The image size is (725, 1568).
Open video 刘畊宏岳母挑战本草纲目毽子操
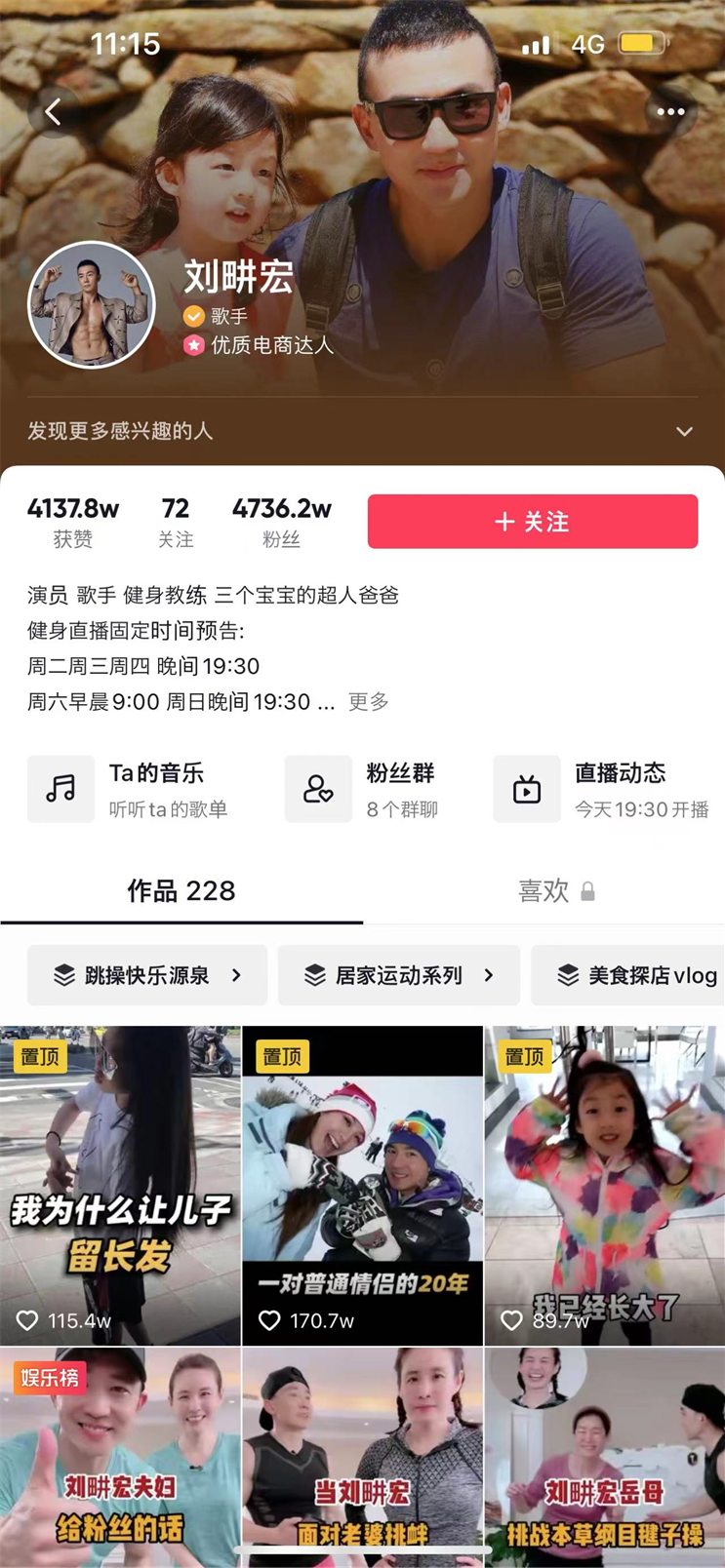pyautogui.click(x=604, y=1458)
